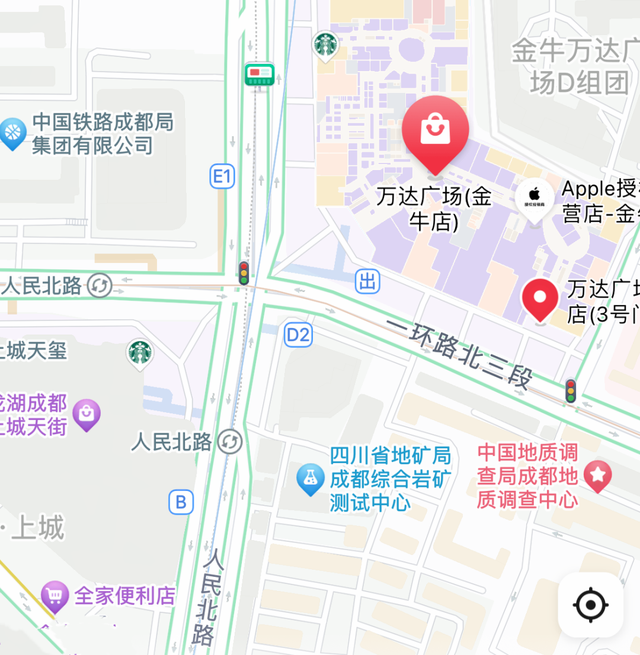This screenshot has height=655, width=640.
Task: Select subway exit B marker
Action: tap(181, 501)
